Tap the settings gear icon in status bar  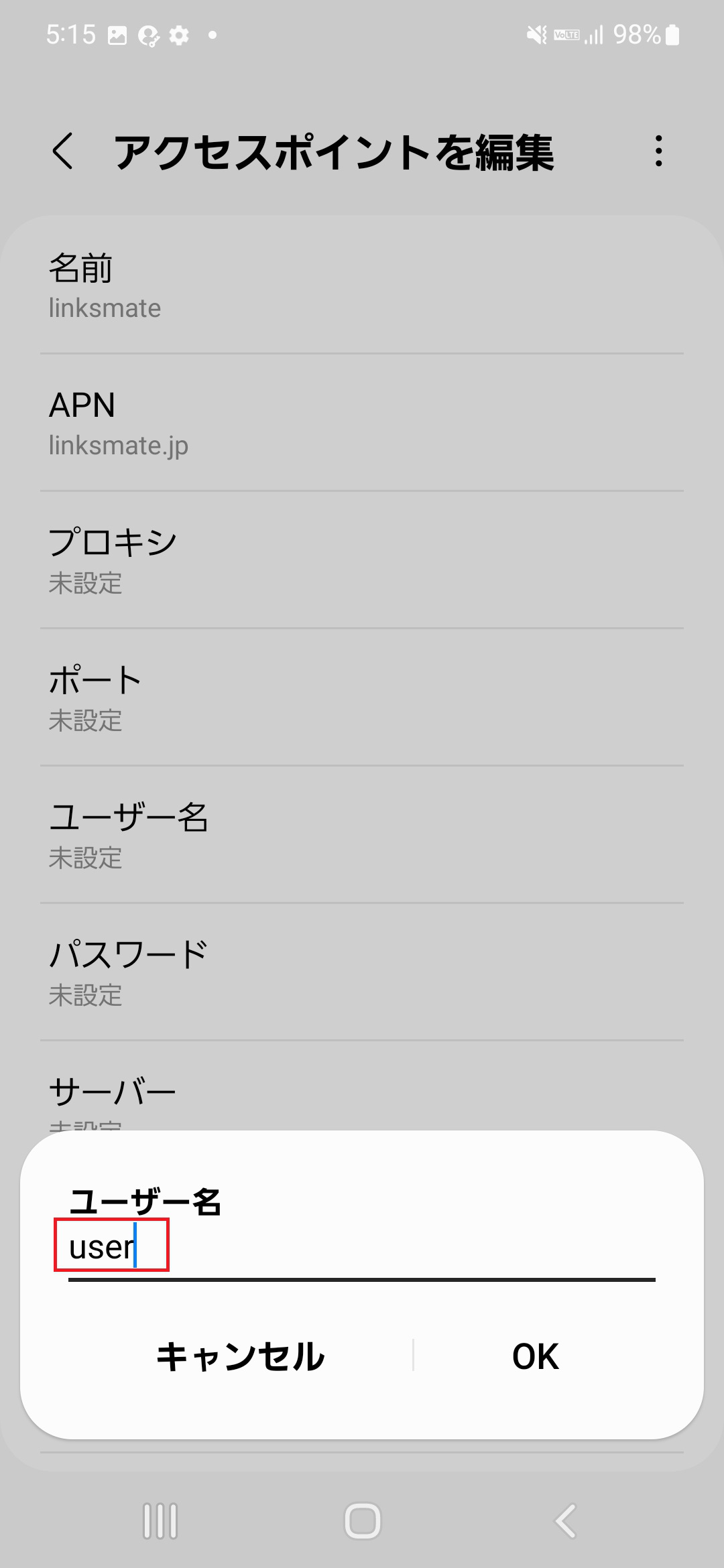178,37
